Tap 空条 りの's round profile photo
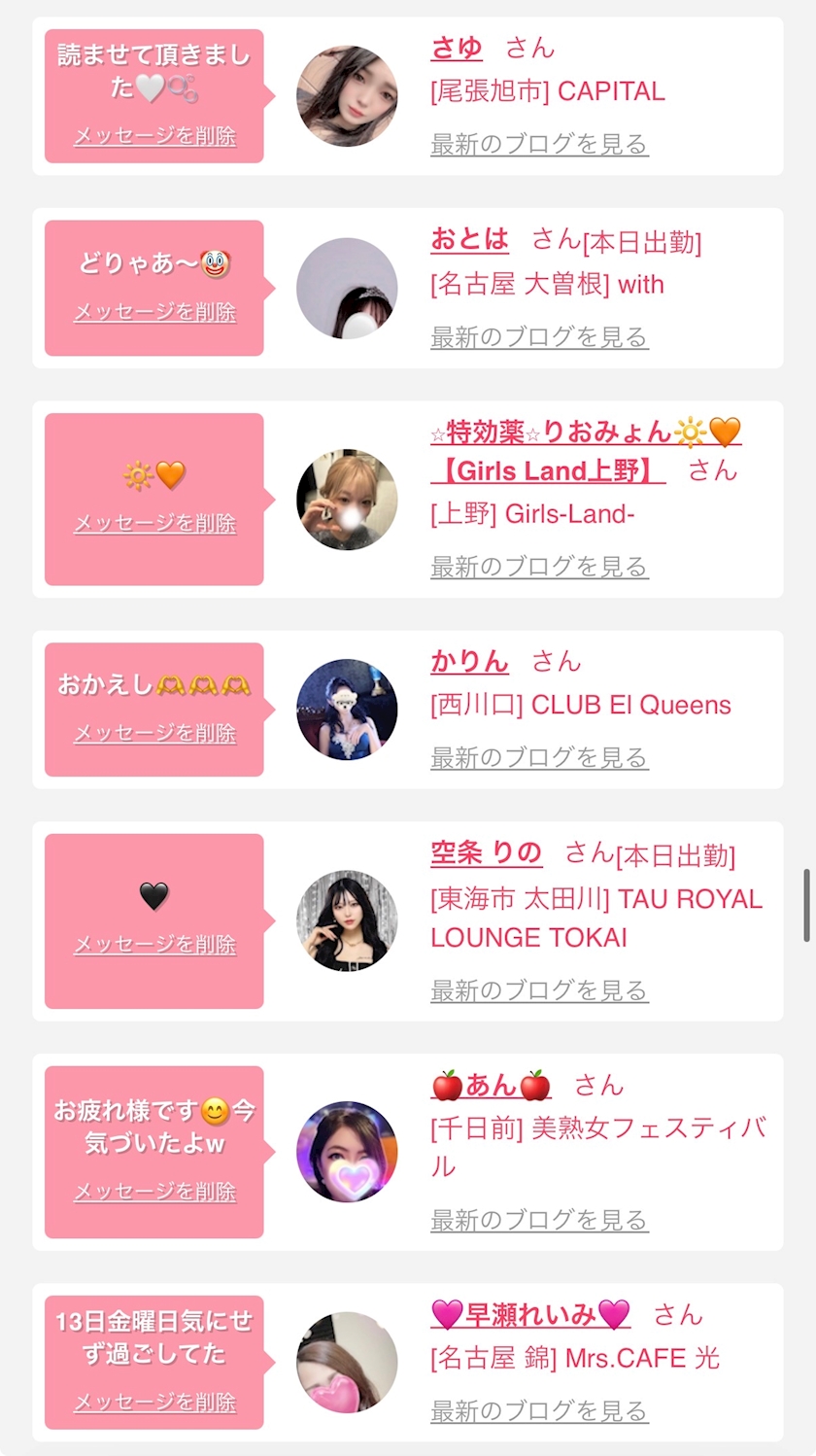 click(347, 920)
